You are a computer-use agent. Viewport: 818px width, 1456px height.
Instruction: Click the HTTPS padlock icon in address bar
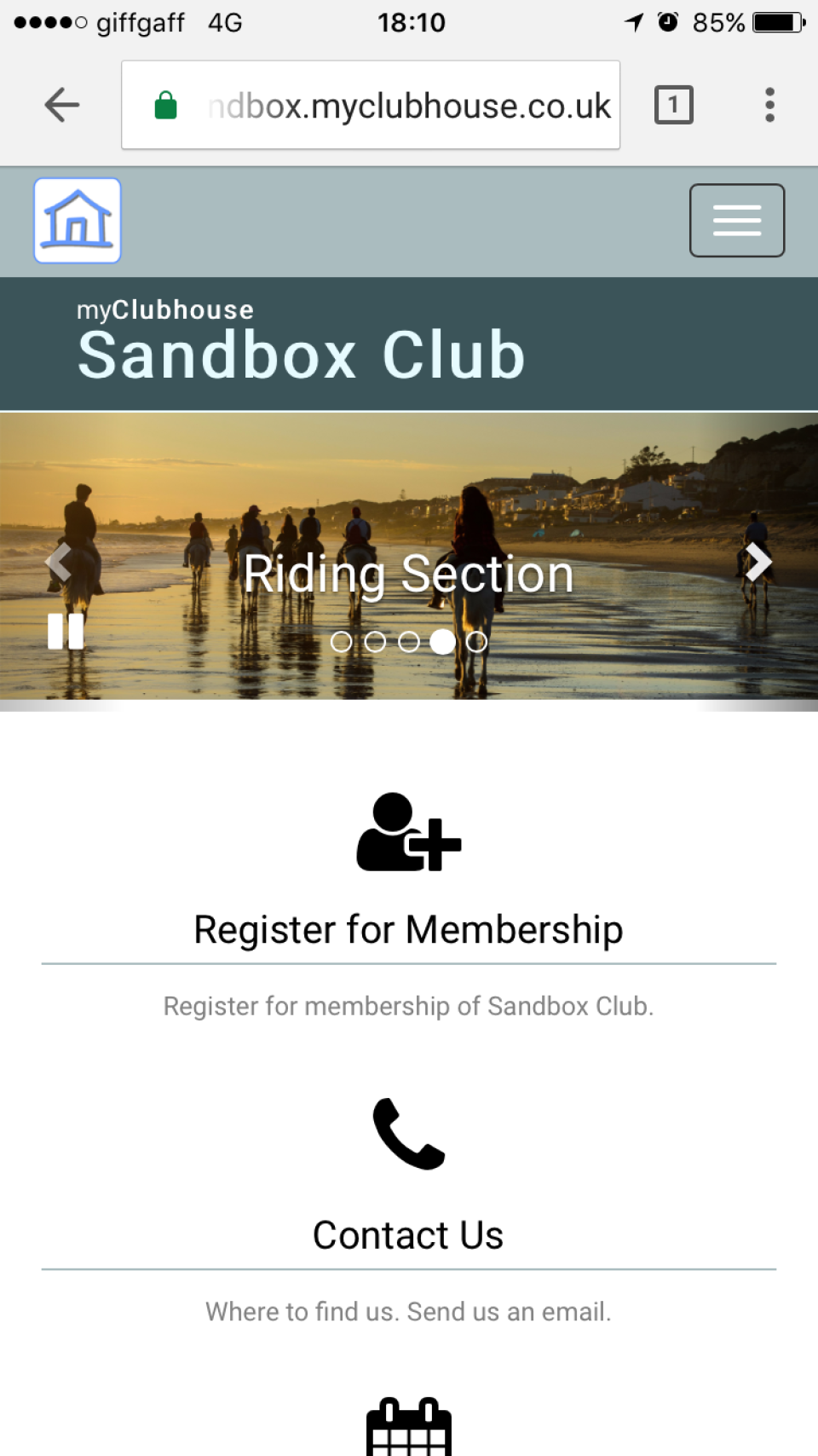(166, 104)
